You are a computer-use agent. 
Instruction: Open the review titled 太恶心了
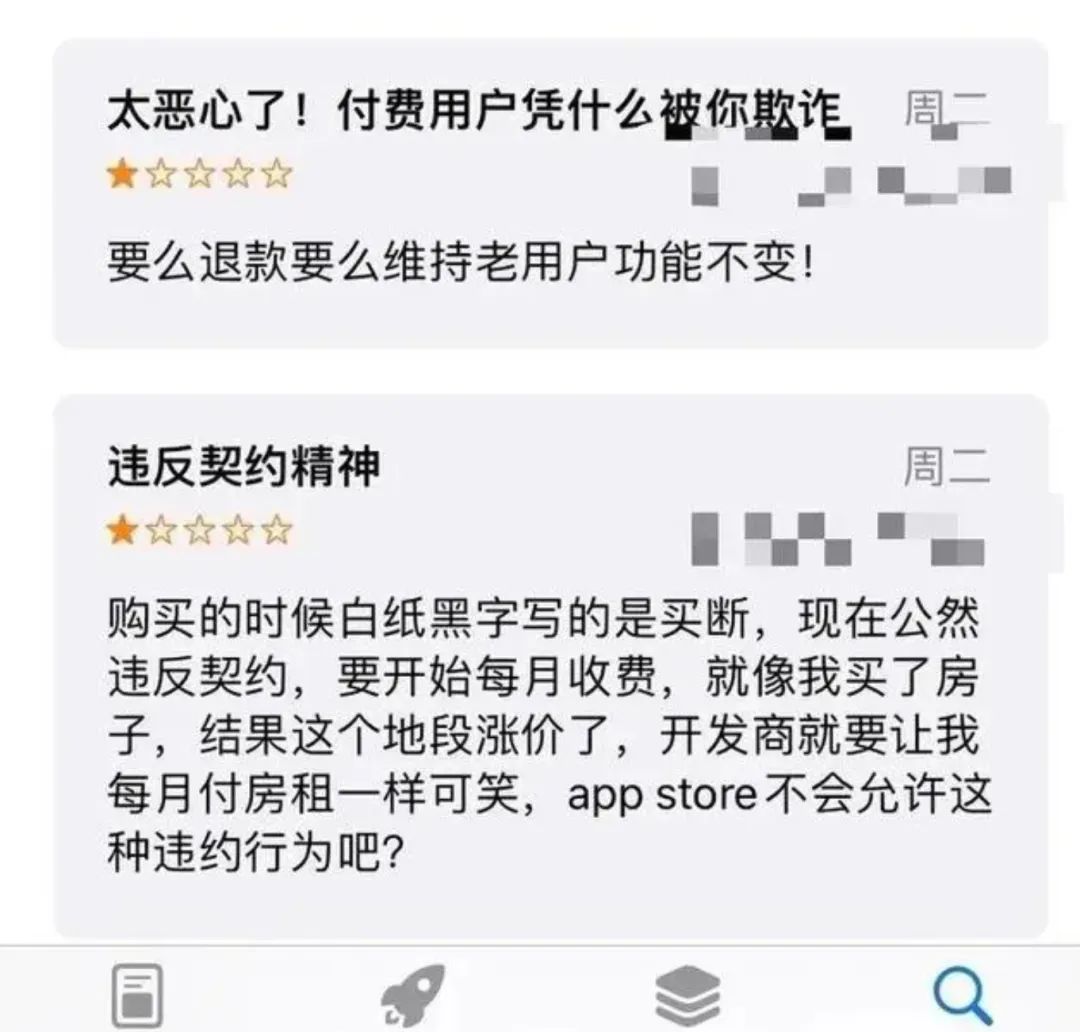coord(550,194)
